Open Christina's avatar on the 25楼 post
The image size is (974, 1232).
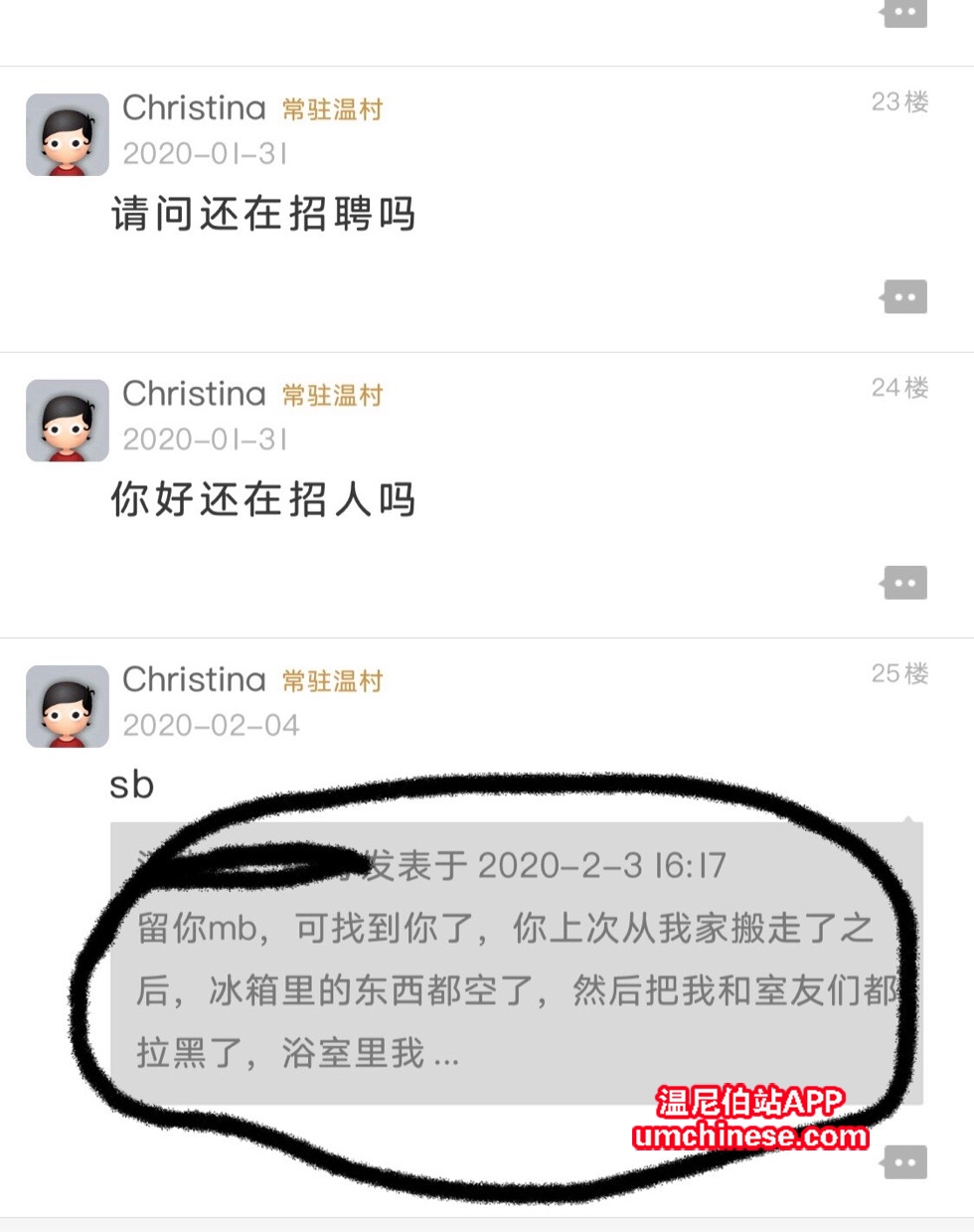(67, 706)
